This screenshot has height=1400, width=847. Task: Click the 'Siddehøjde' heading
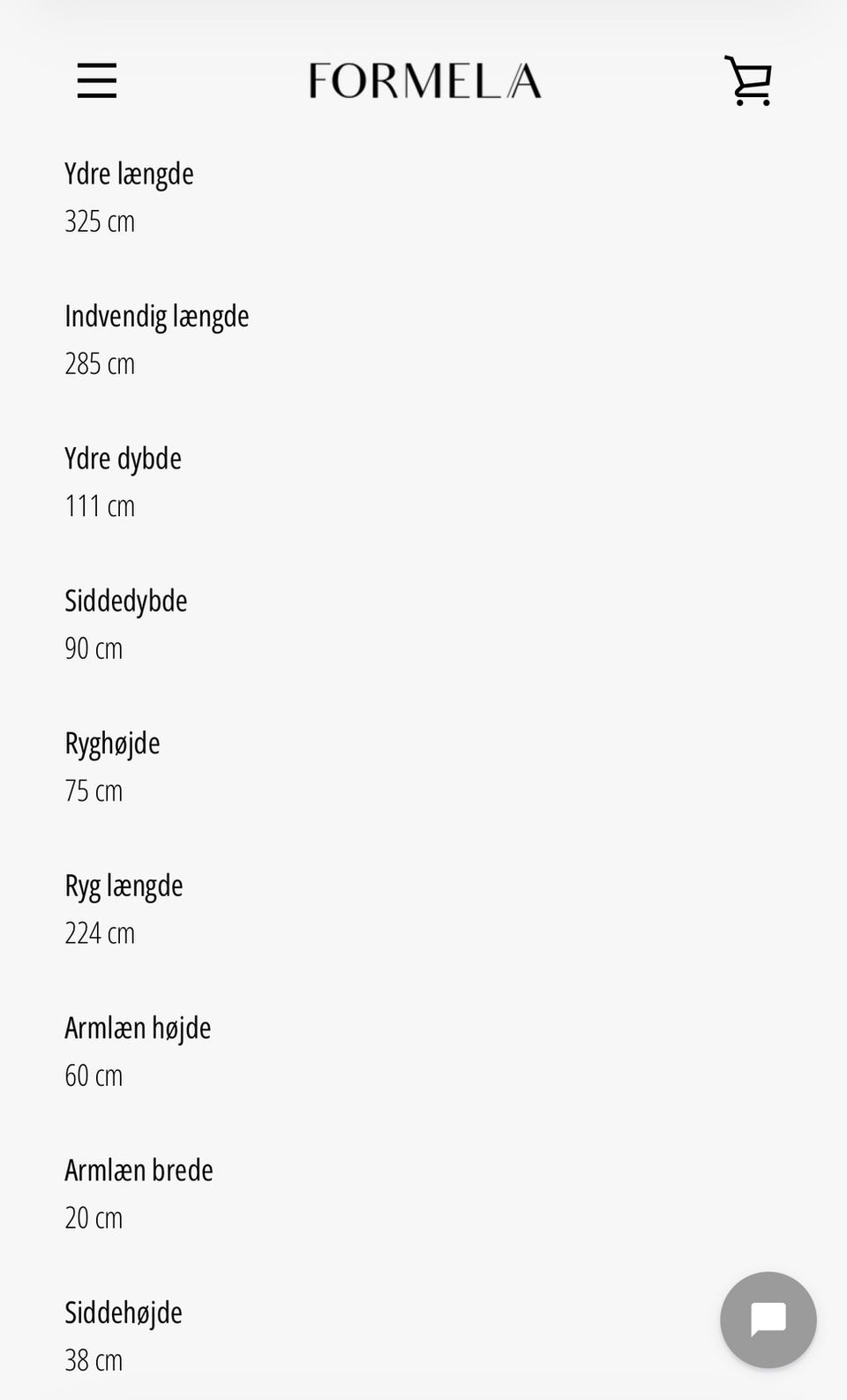click(x=123, y=1313)
